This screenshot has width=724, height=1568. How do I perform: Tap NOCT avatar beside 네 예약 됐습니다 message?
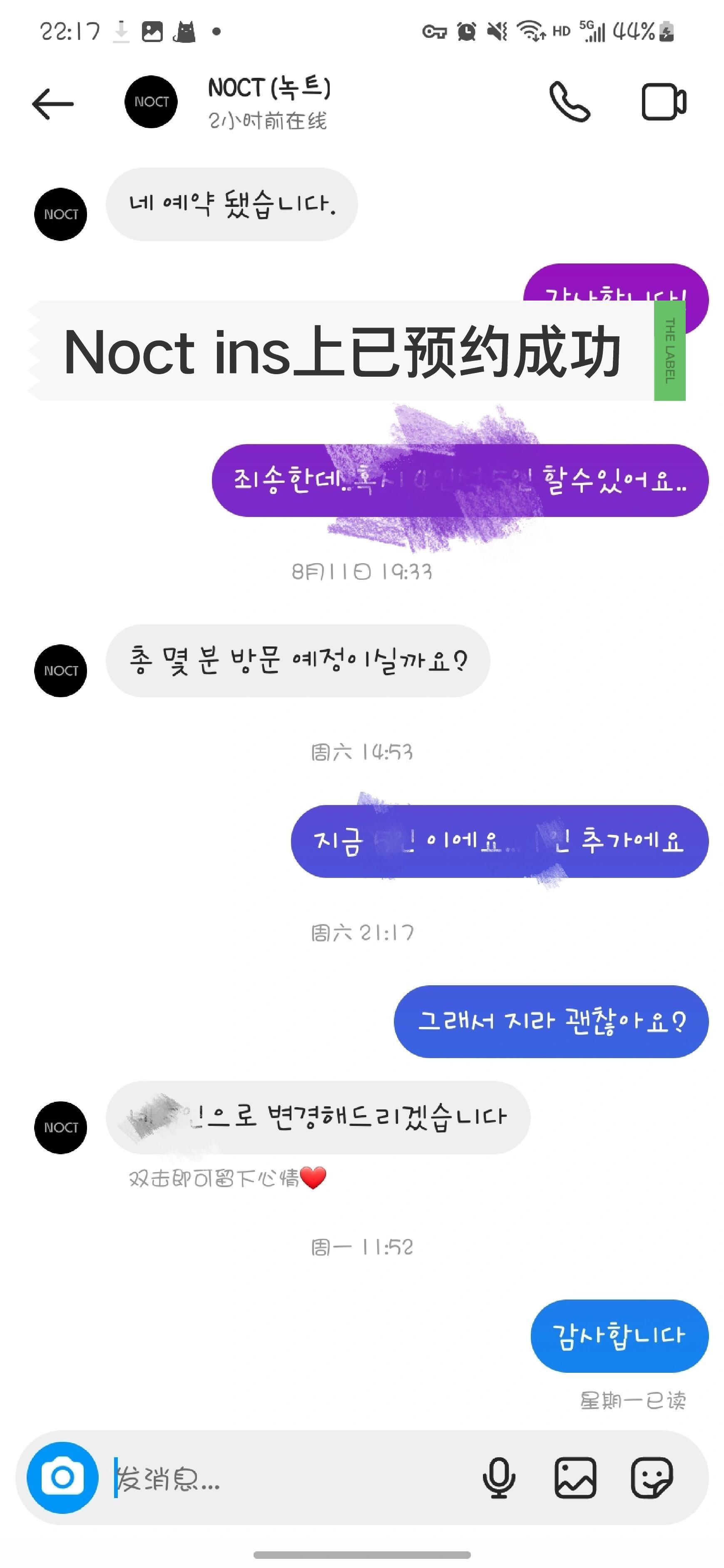[60, 214]
